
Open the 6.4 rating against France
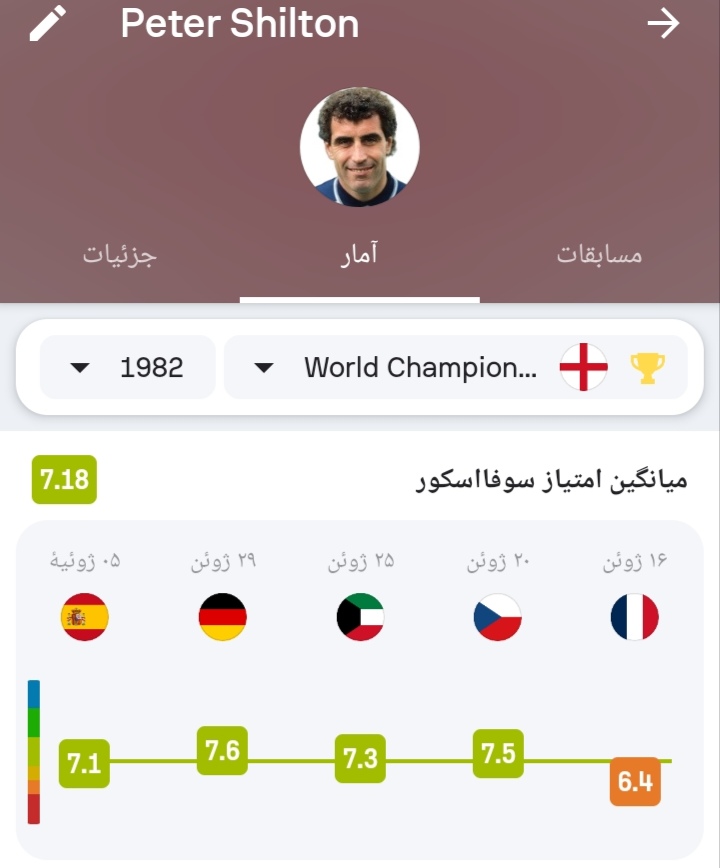pyautogui.click(x=635, y=781)
